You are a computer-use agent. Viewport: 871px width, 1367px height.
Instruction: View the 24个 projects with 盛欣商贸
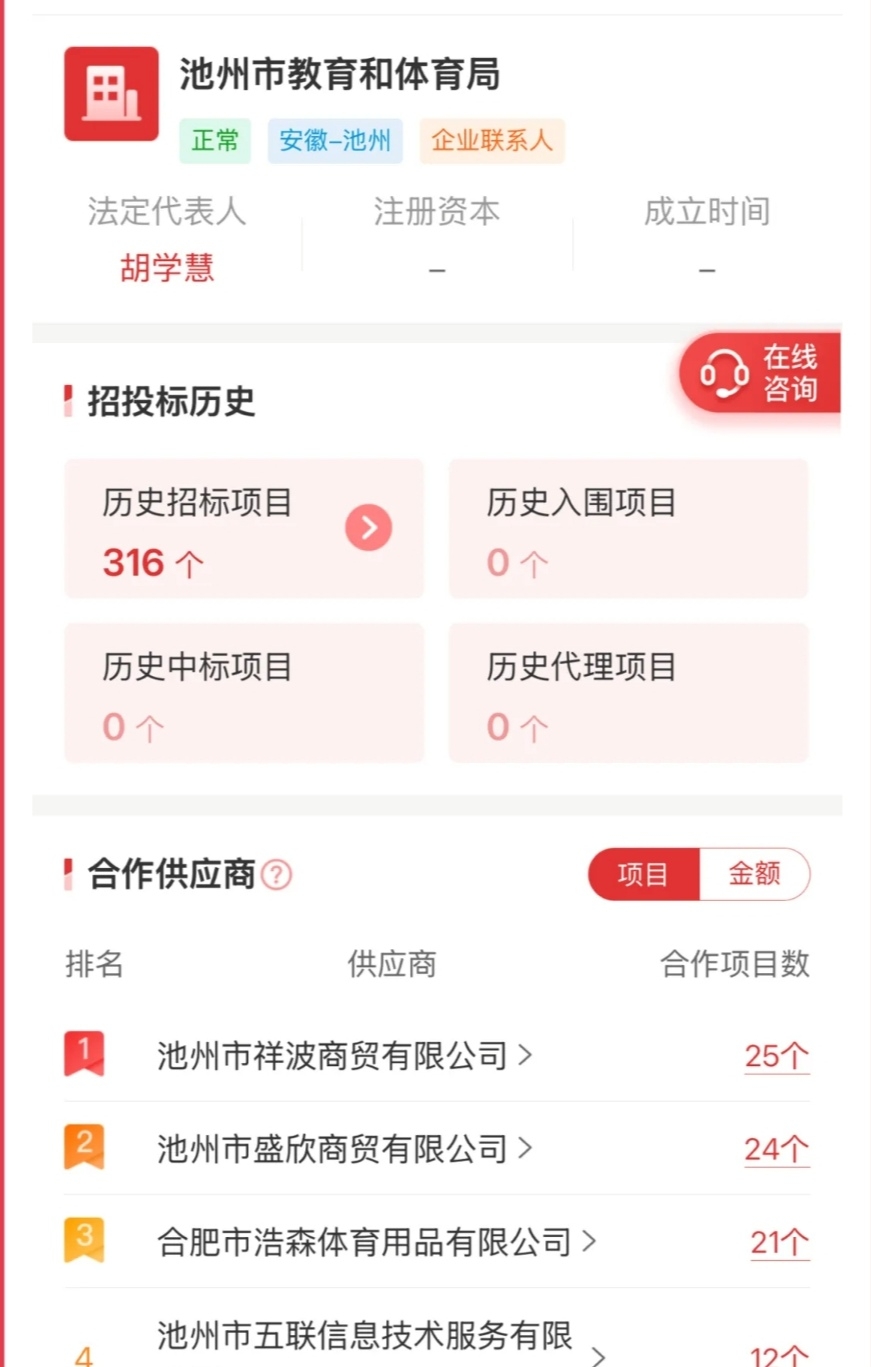pos(776,1150)
